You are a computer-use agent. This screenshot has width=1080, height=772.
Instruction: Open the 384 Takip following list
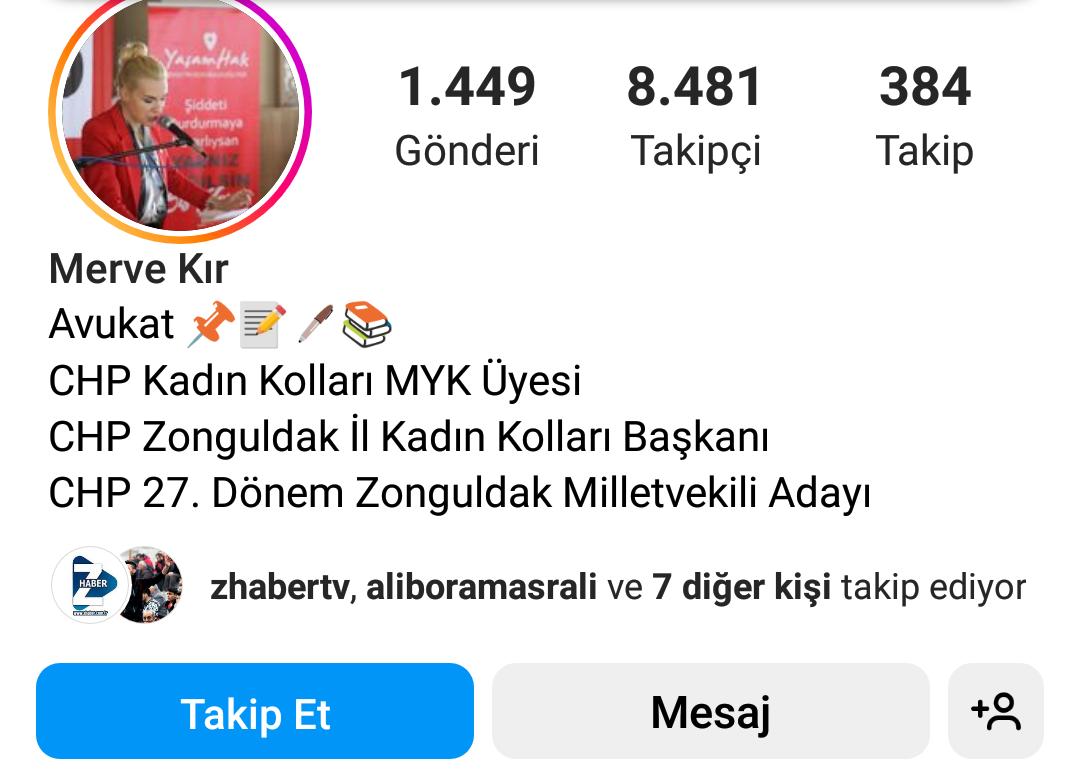pyautogui.click(x=924, y=115)
